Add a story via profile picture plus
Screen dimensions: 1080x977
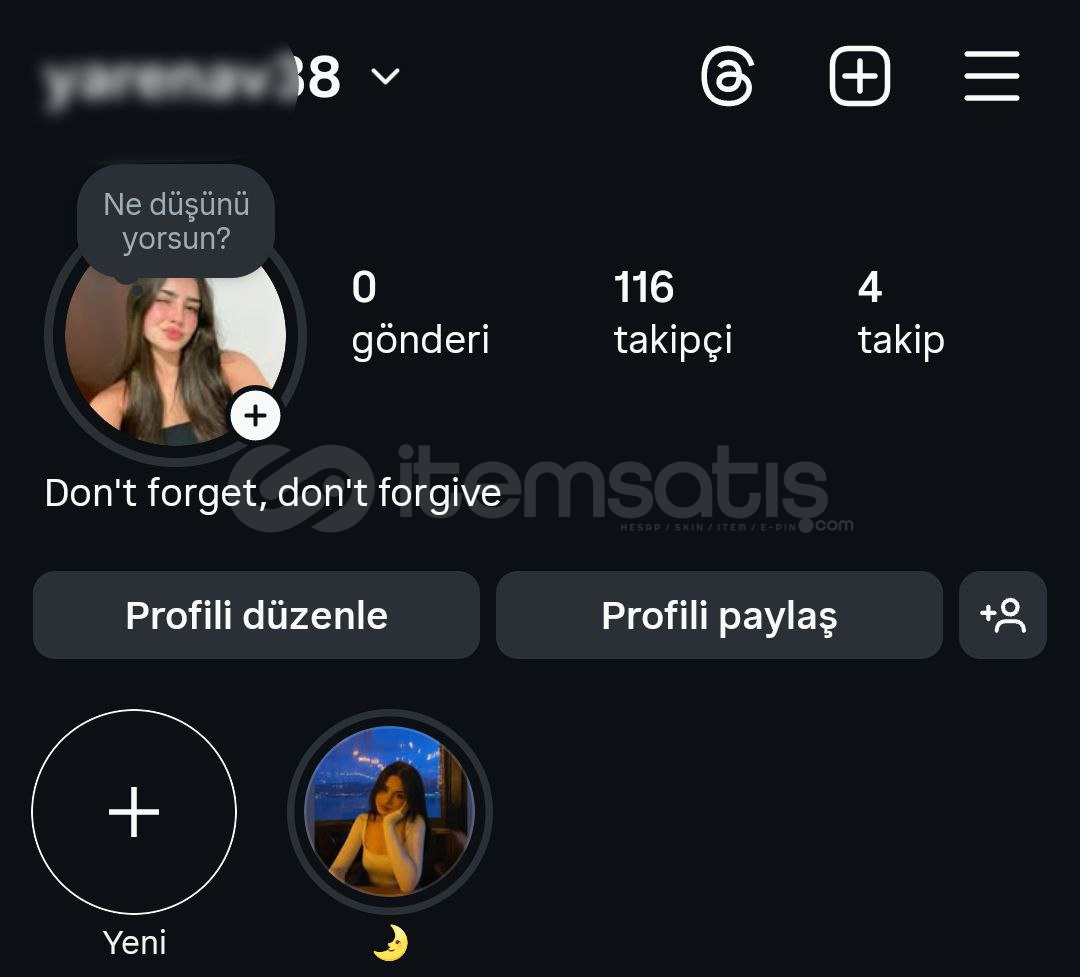coord(256,415)
